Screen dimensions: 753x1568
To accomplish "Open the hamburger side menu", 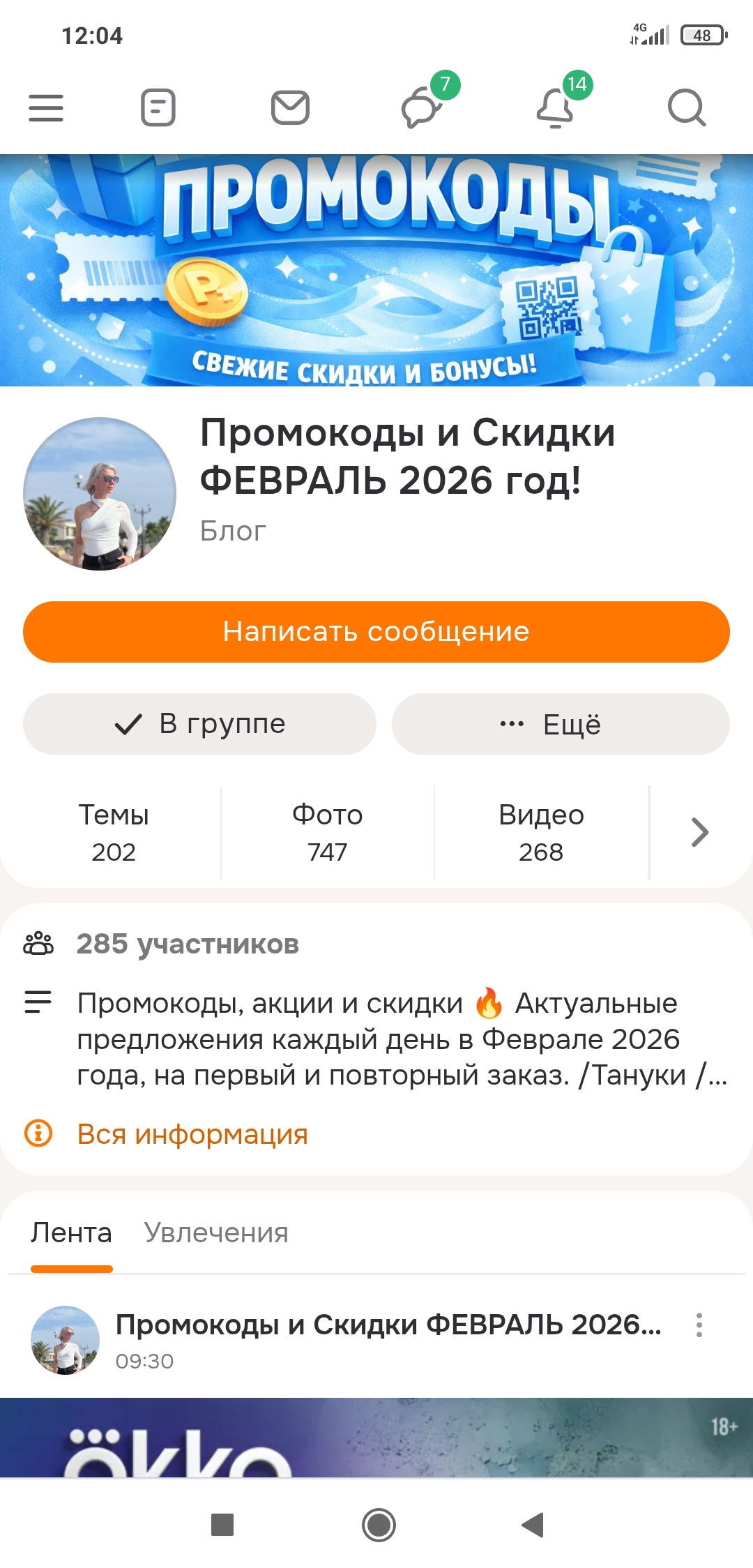I will (46, 108).
